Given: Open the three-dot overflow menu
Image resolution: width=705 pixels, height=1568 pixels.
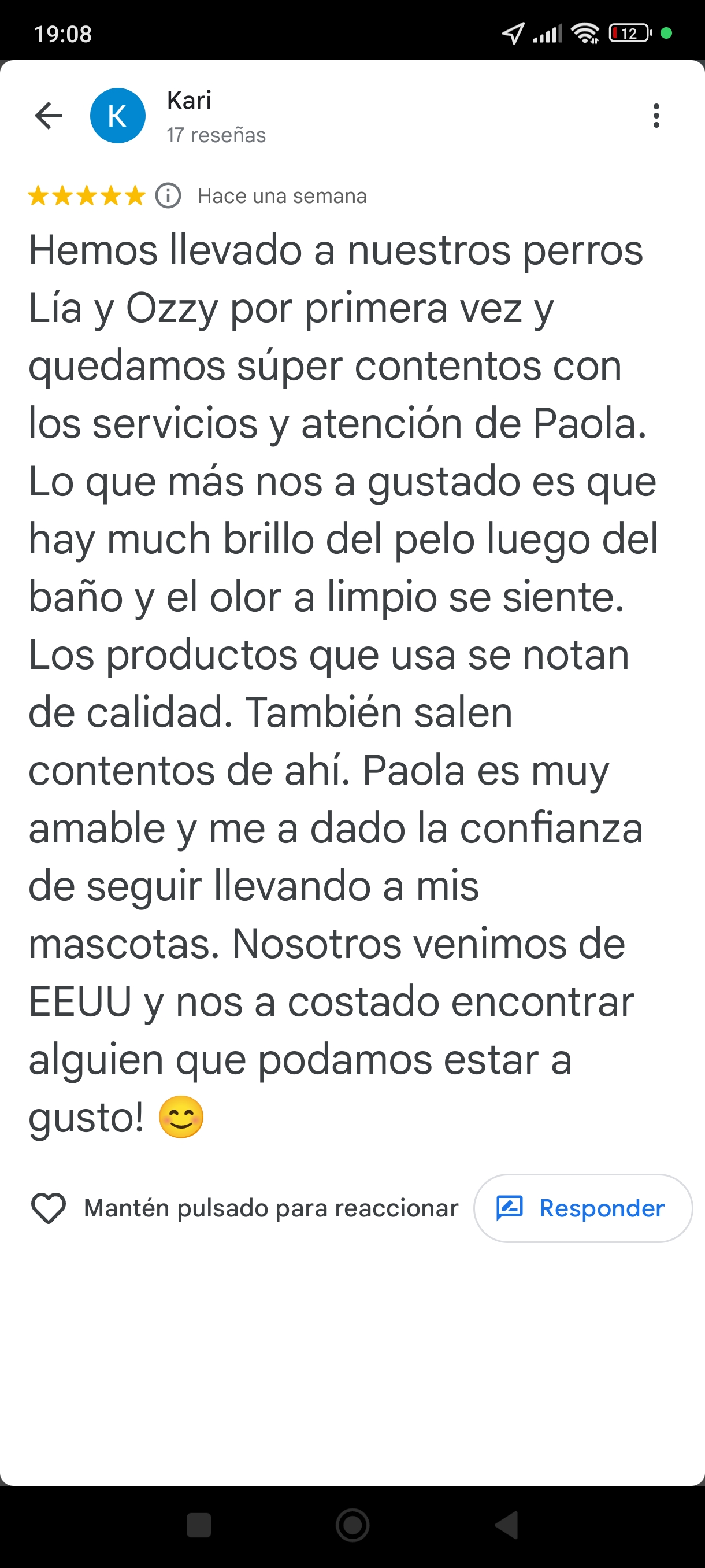Looking at the screenshot, I should click(x=656, y=116).
